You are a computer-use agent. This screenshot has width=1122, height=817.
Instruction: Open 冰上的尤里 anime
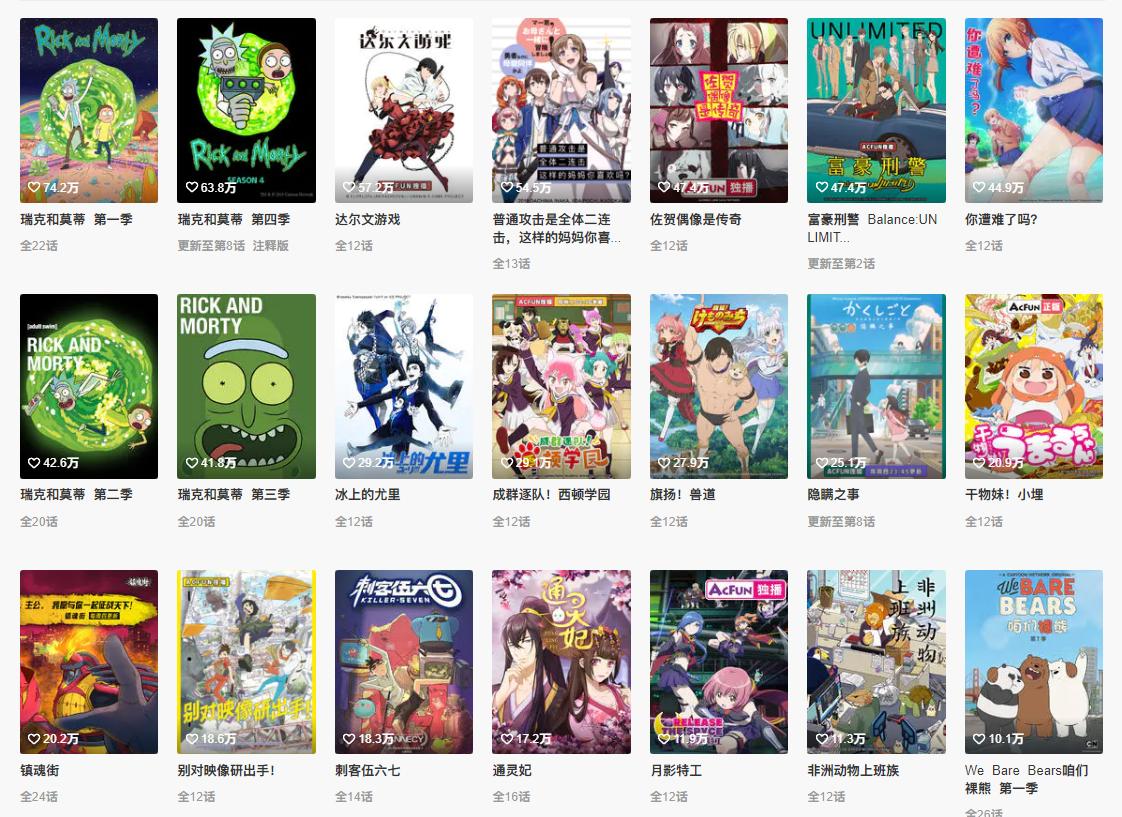click(x=403, y=386)
